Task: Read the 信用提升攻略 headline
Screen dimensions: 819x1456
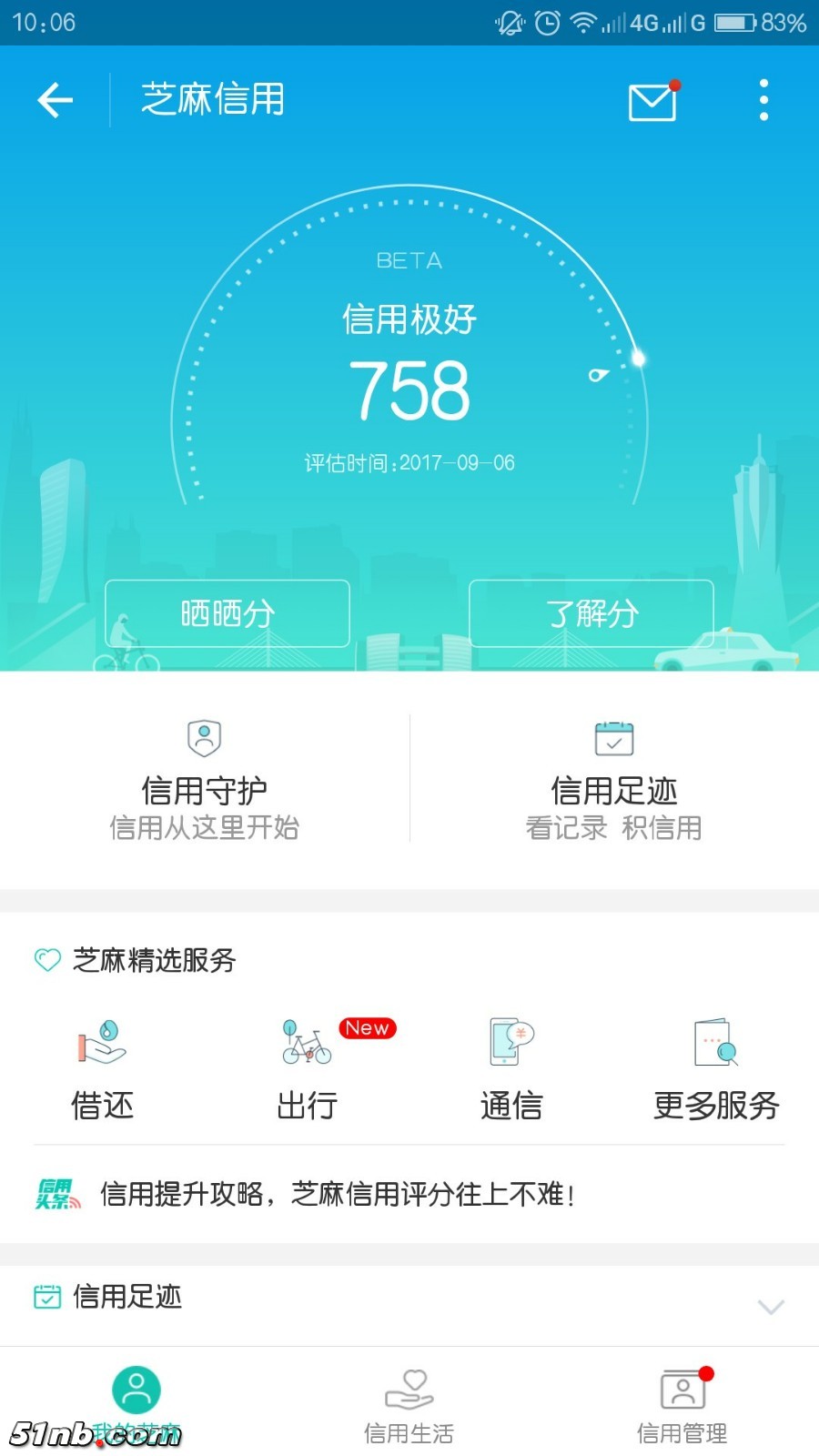Action: pos(337,1194)
